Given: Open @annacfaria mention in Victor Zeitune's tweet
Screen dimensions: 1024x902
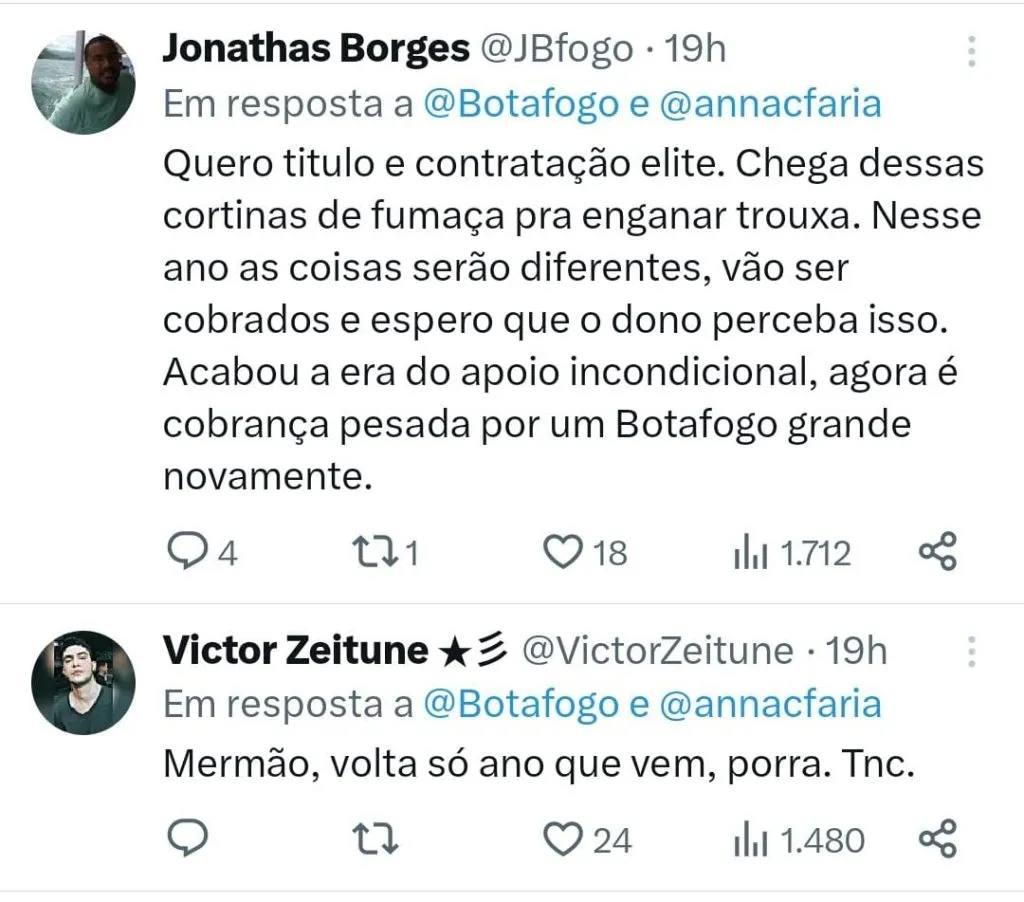Looking at the screenshot, I should [769, 704].
